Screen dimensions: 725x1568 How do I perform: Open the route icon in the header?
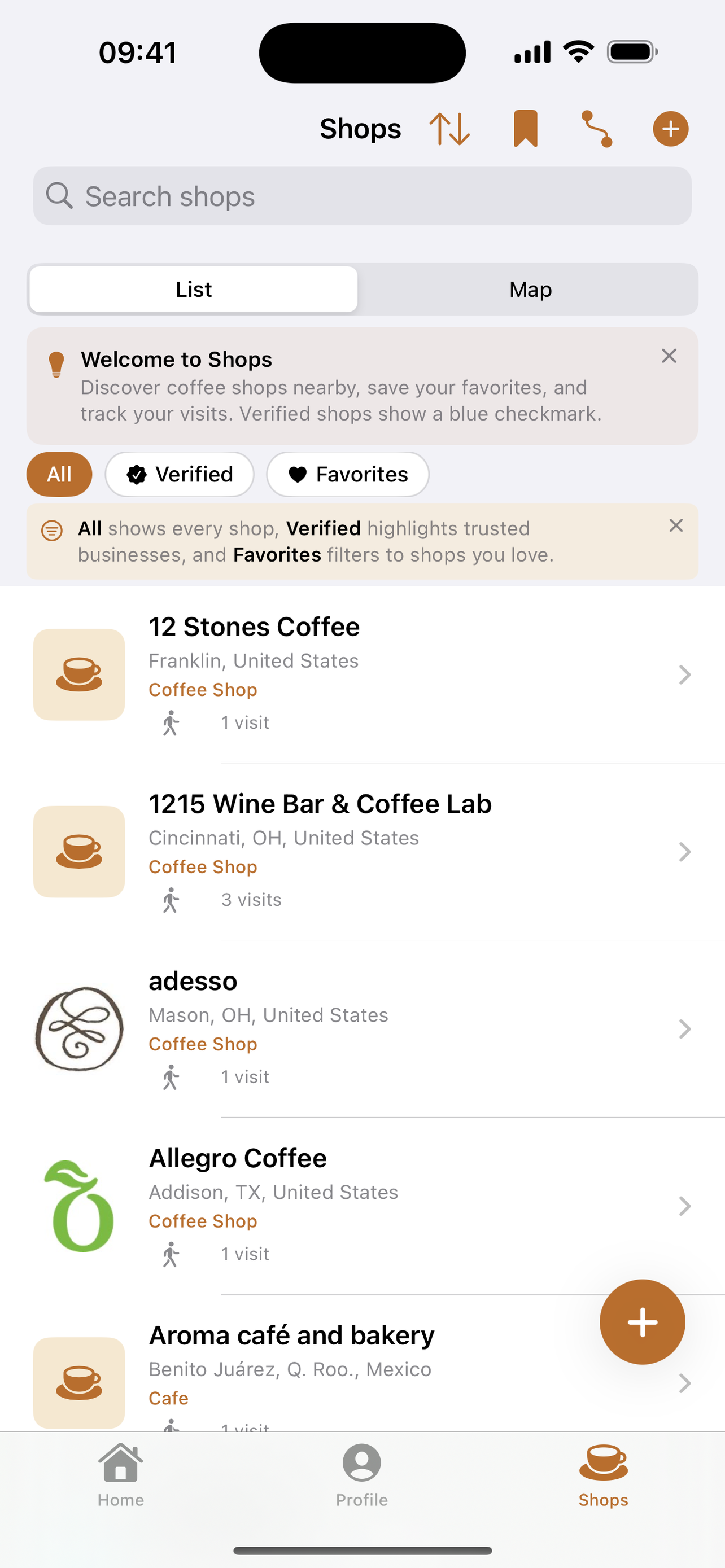click(x=597, y=129)
